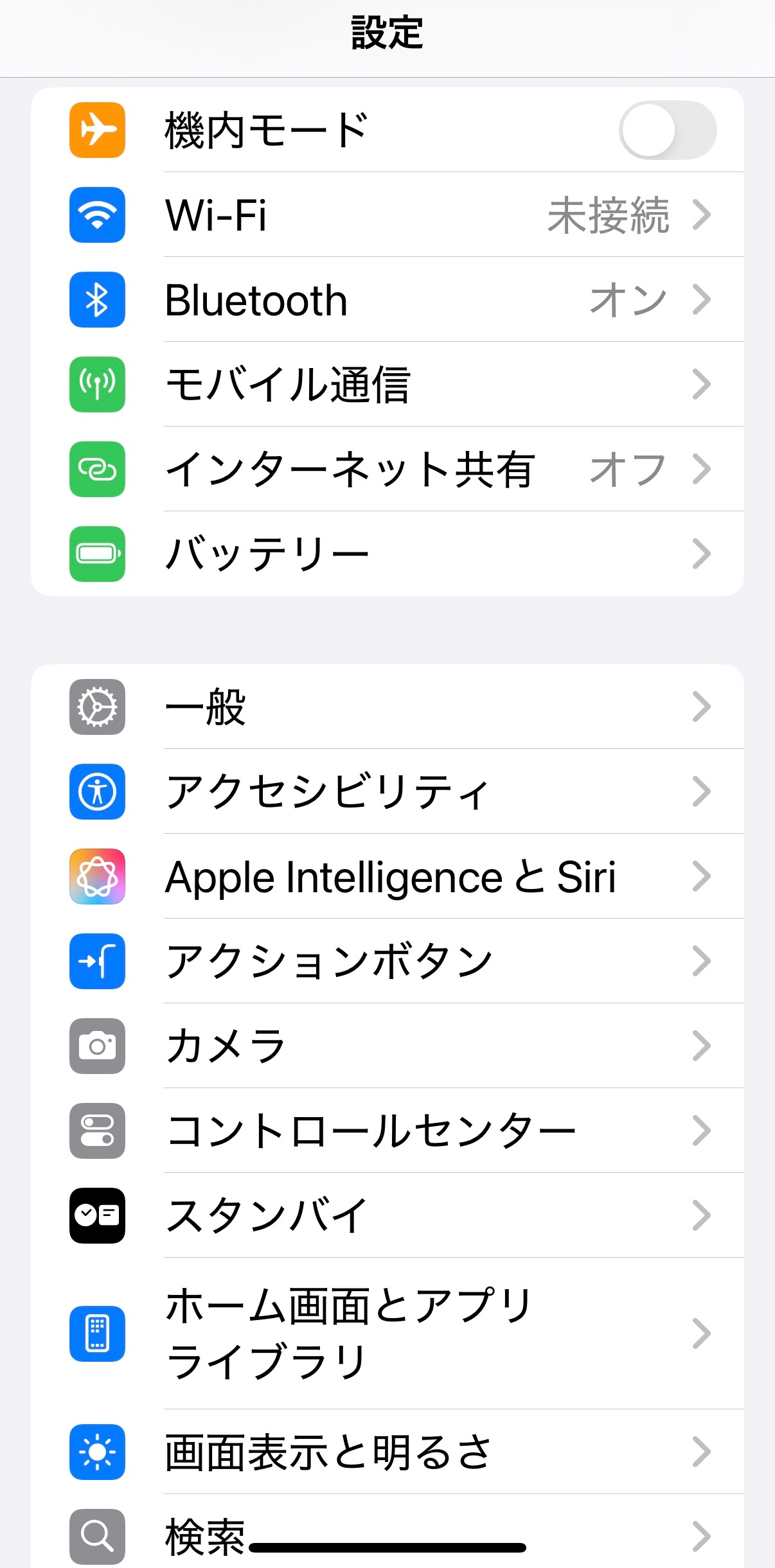Open Wi-Fi settings
The image size is (775, 1568).
[387, 215]
